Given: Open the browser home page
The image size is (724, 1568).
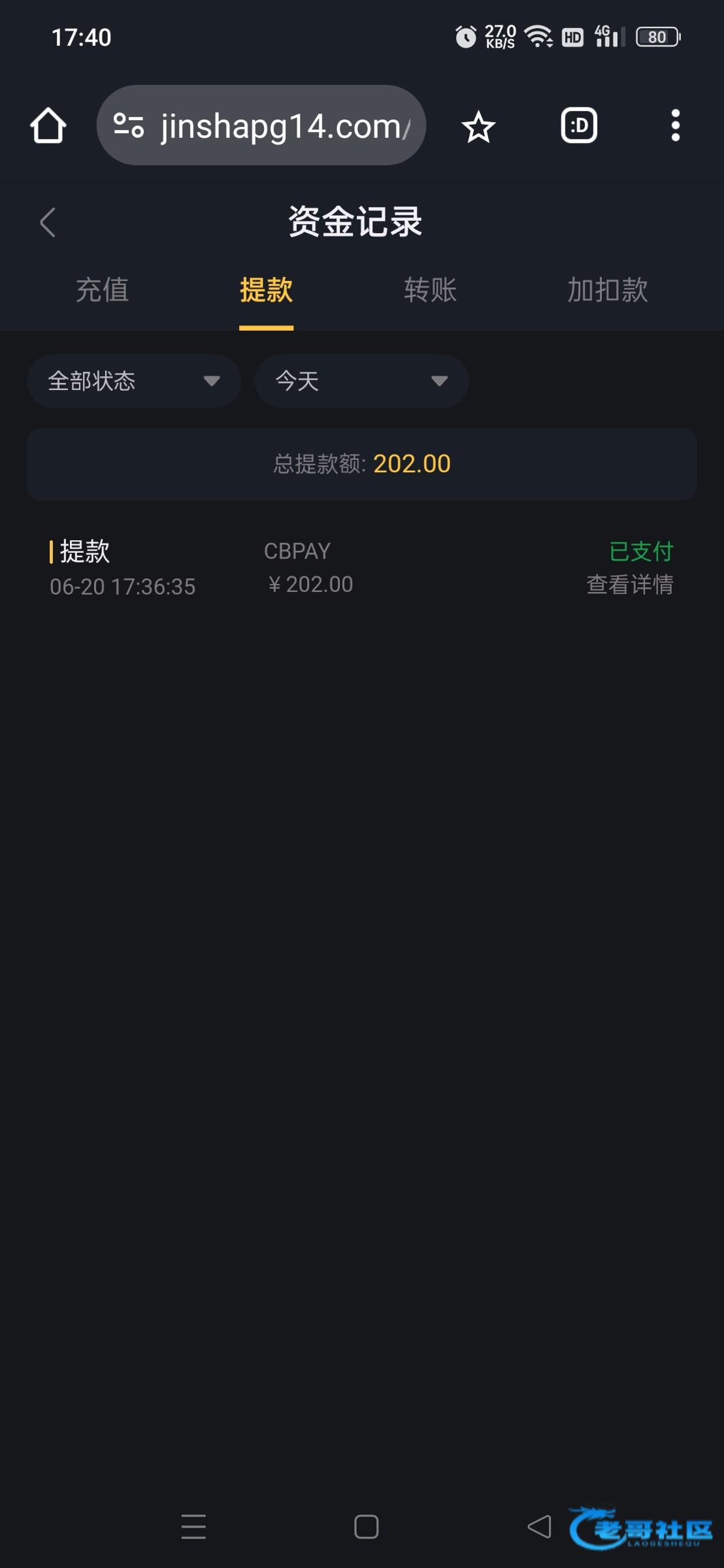Looking at the screenshot, I should pos(48,125).
